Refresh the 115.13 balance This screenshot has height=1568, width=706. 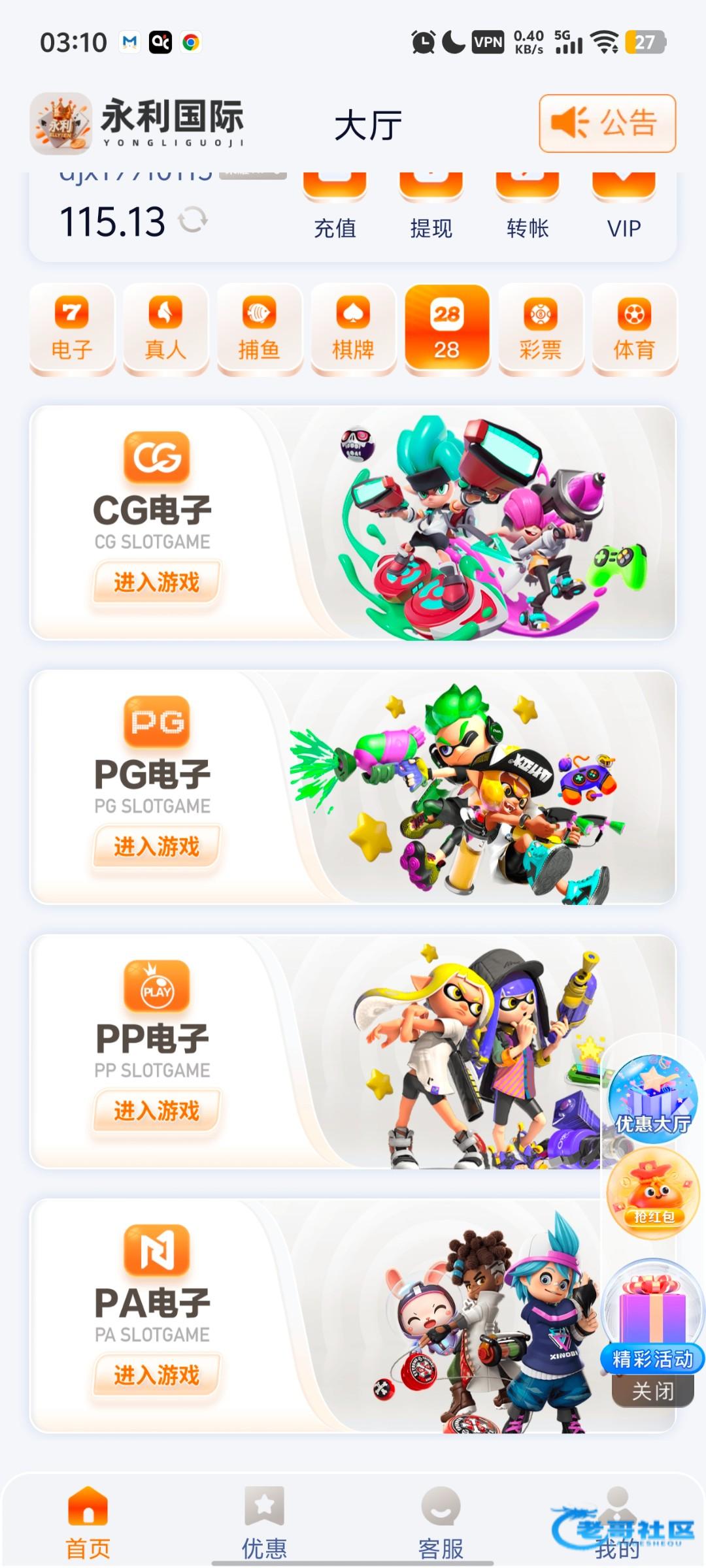pos(193,220)
